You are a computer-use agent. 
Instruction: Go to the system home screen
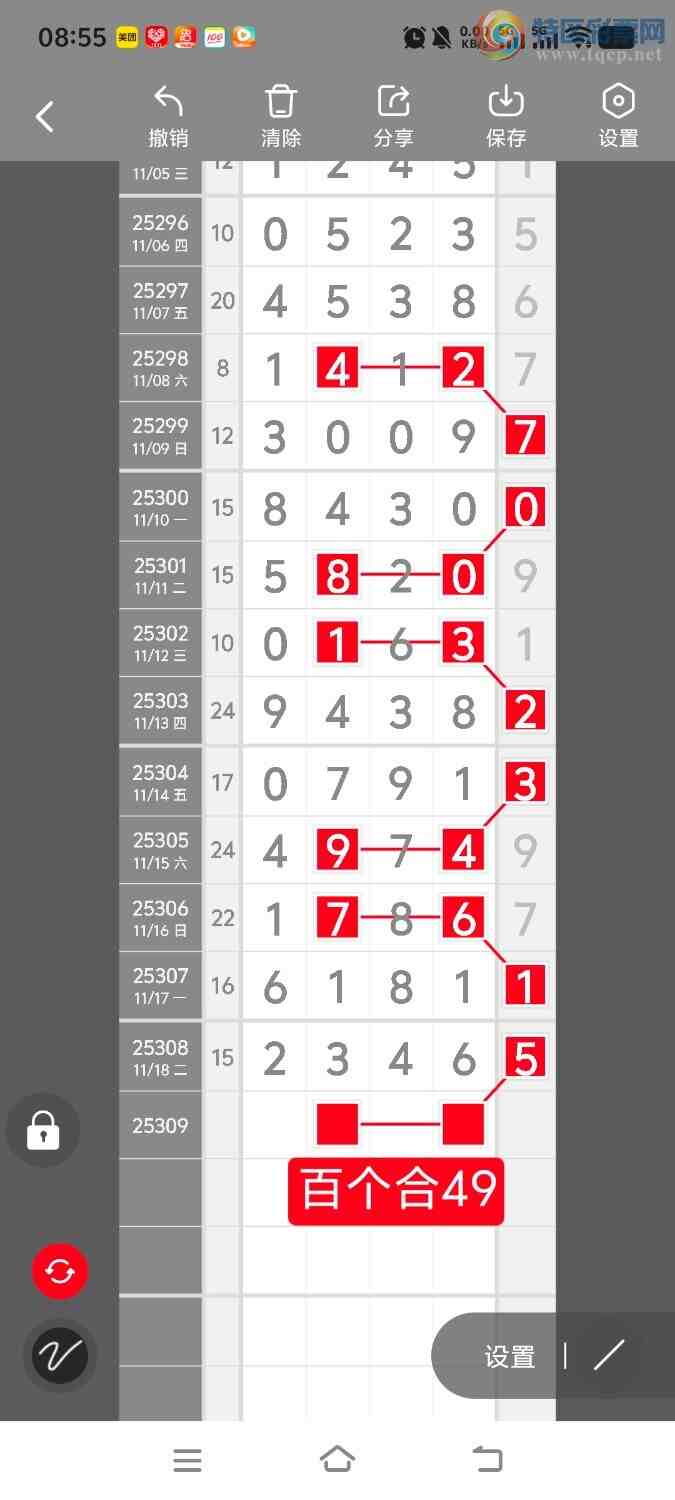[337, 1460]
